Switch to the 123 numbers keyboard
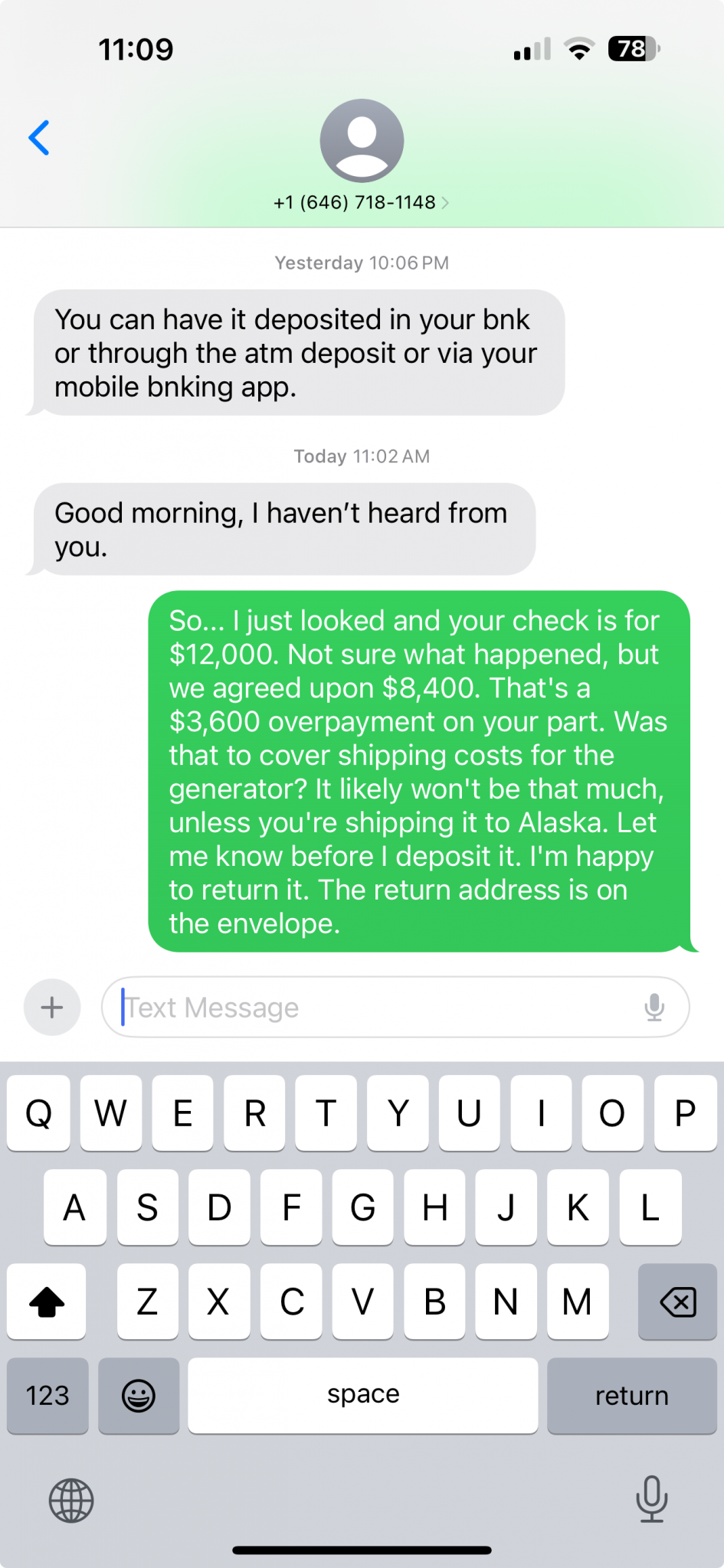 pos(48,1396)
